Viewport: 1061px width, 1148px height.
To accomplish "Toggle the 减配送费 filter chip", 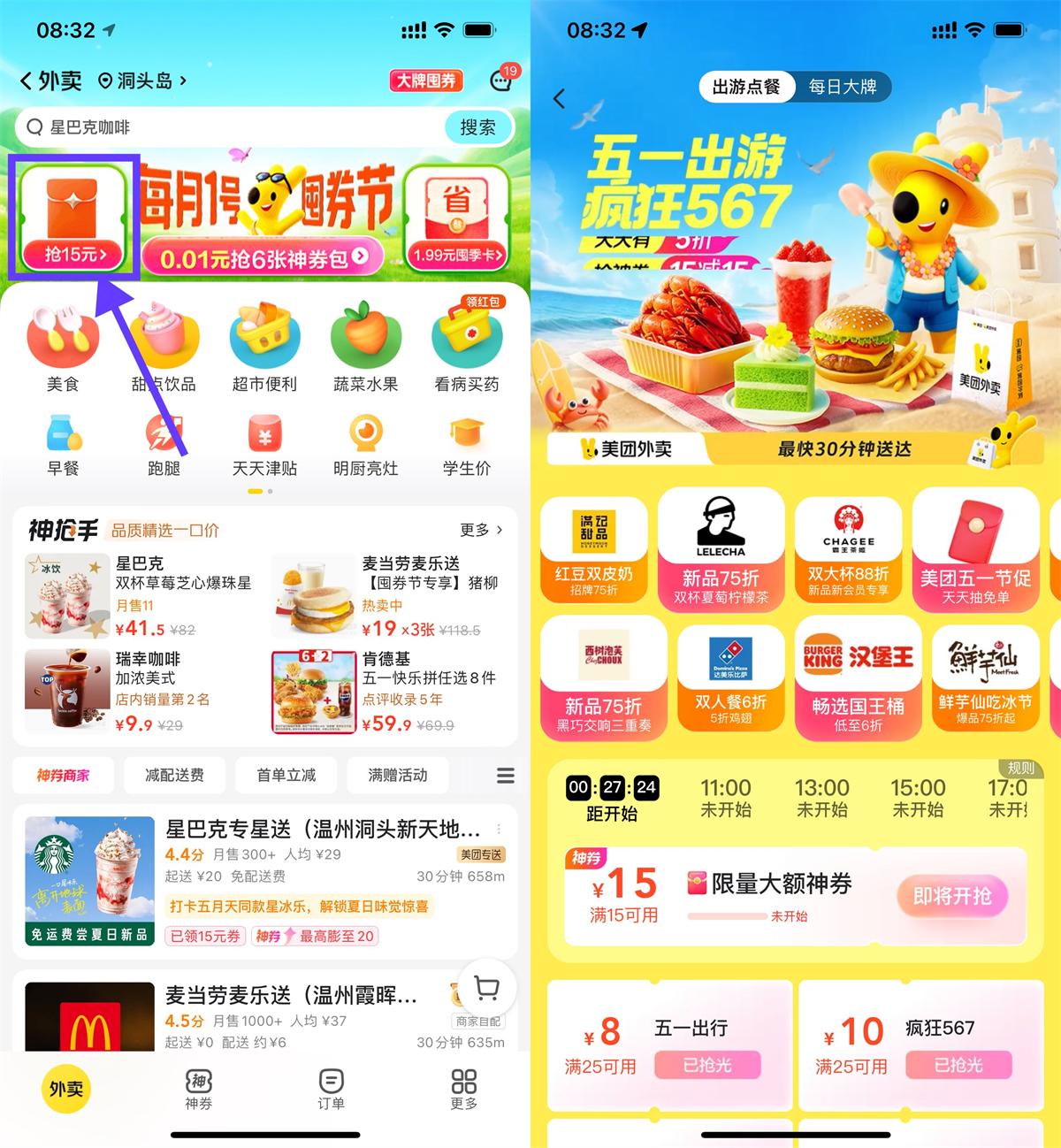I will coord(173,775).
